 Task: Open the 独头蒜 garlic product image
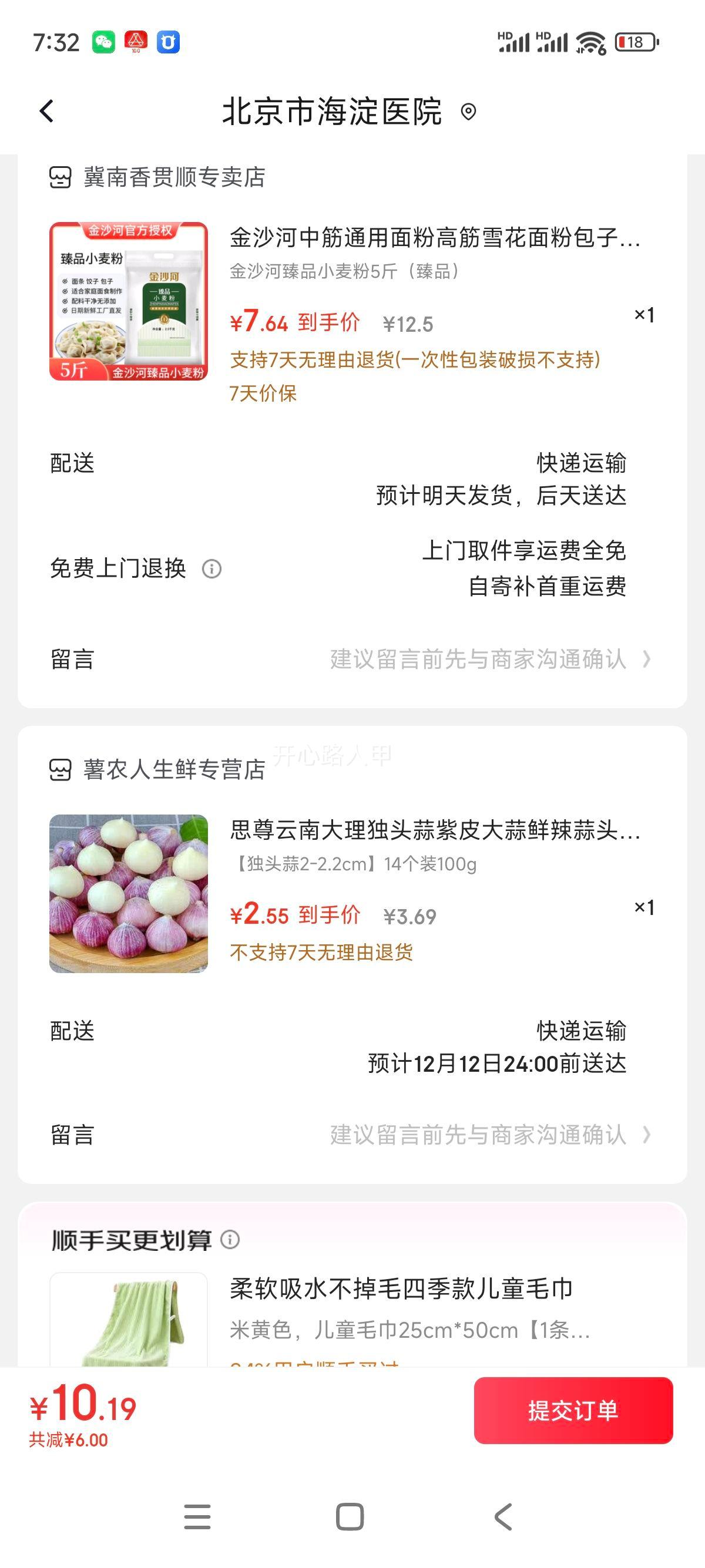[129, 893]
